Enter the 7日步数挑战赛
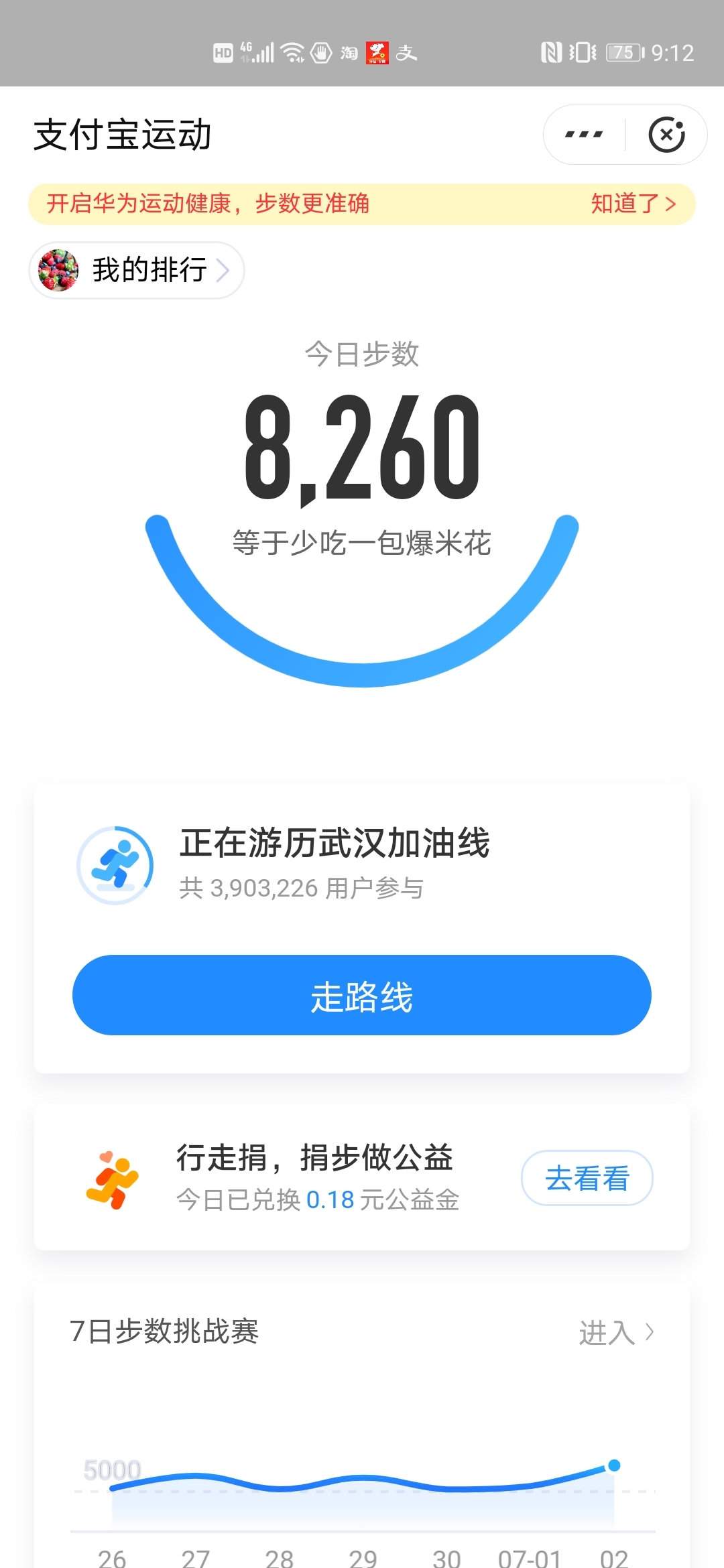This screenshot has width=724, height=1568. (x=616, y=1332)
